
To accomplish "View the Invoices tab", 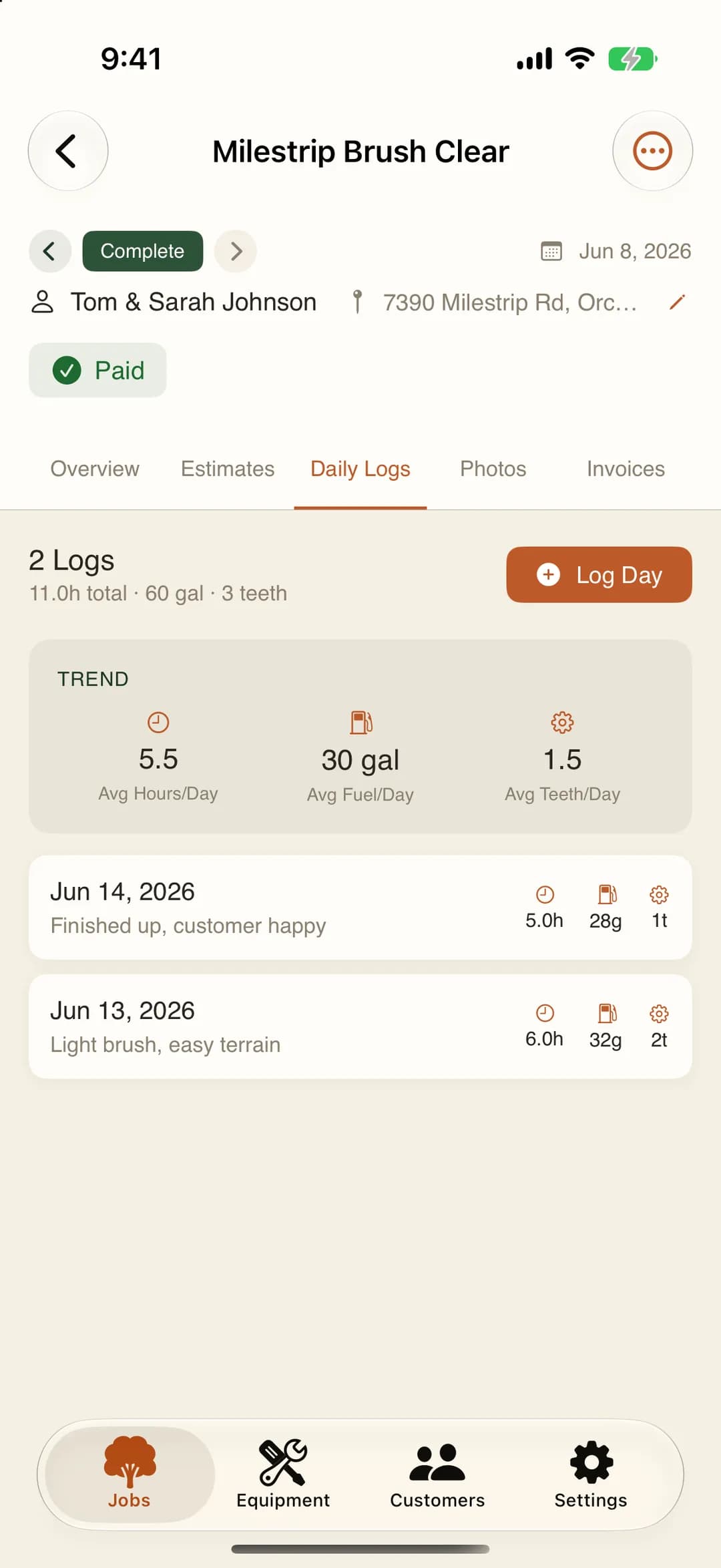I will pyautogui.click(x=626, y=469).
